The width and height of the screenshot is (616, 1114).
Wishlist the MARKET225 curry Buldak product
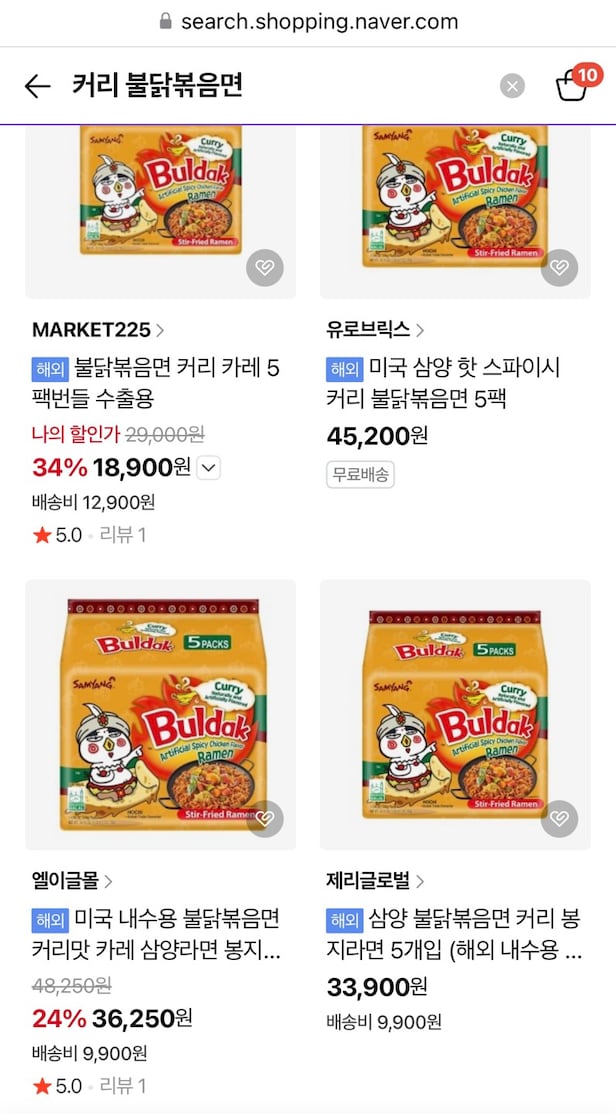pyautogui.click(x=265, y=267)
